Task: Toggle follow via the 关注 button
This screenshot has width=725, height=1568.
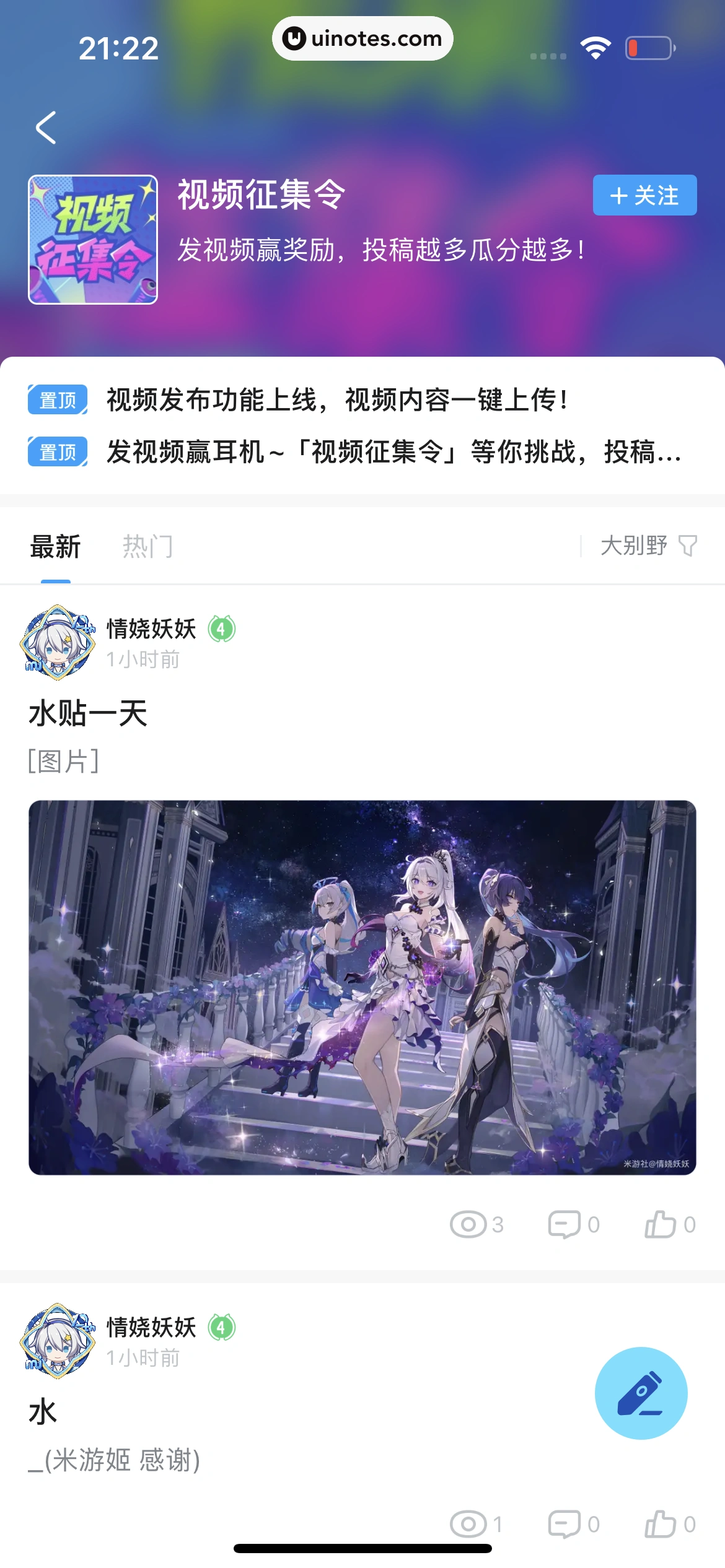Action: pos(644,195)
